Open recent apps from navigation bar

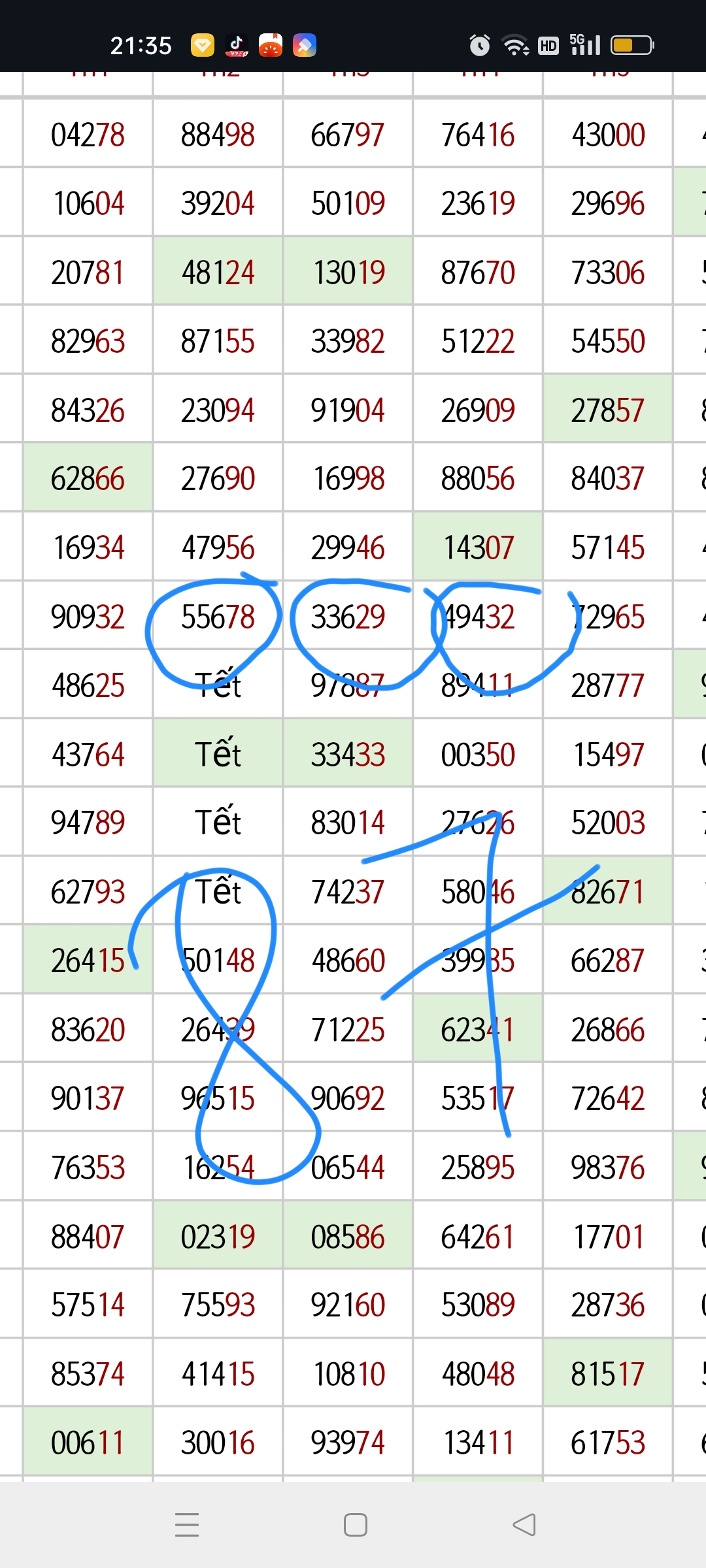click(x=187, y=1525)
